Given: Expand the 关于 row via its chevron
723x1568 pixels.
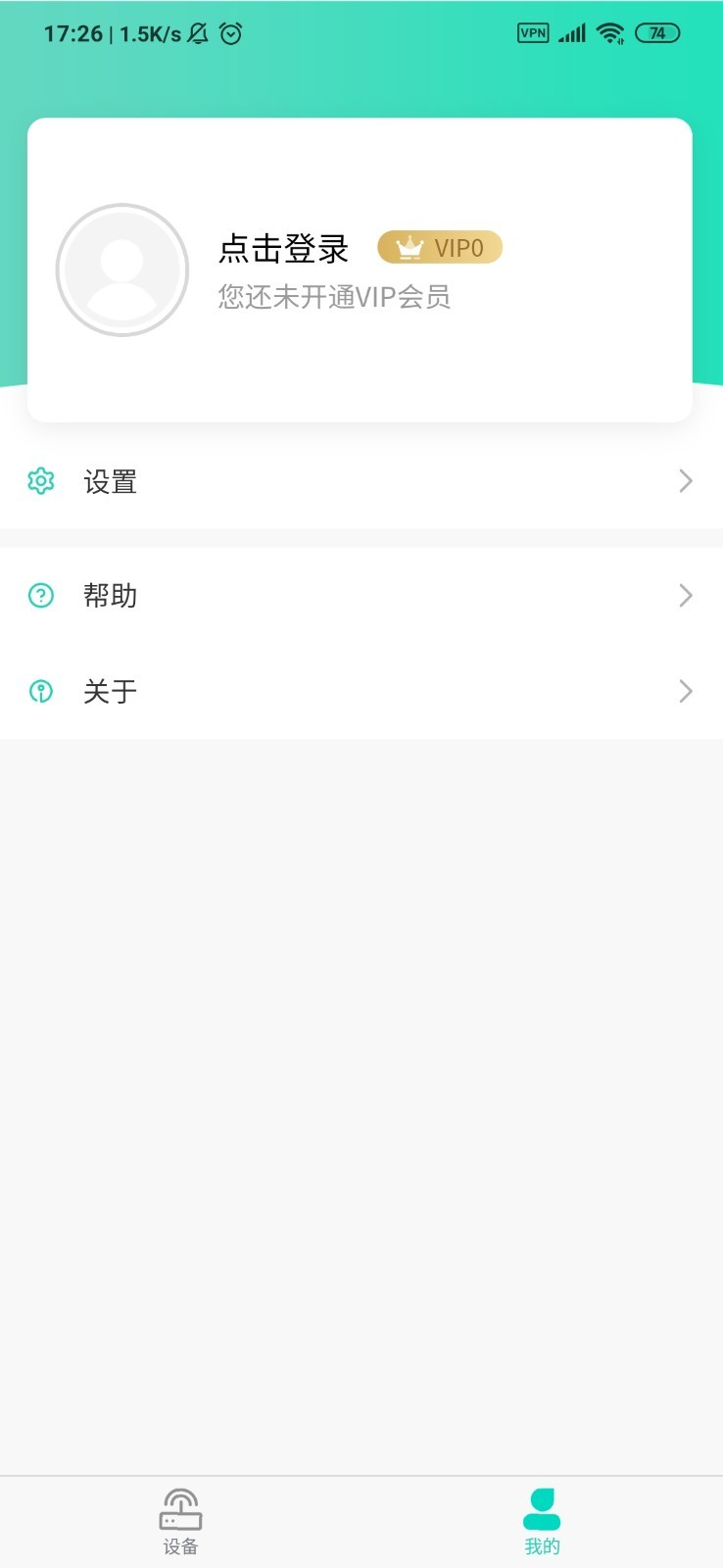Looking at the screenshot, I should 685,691.
